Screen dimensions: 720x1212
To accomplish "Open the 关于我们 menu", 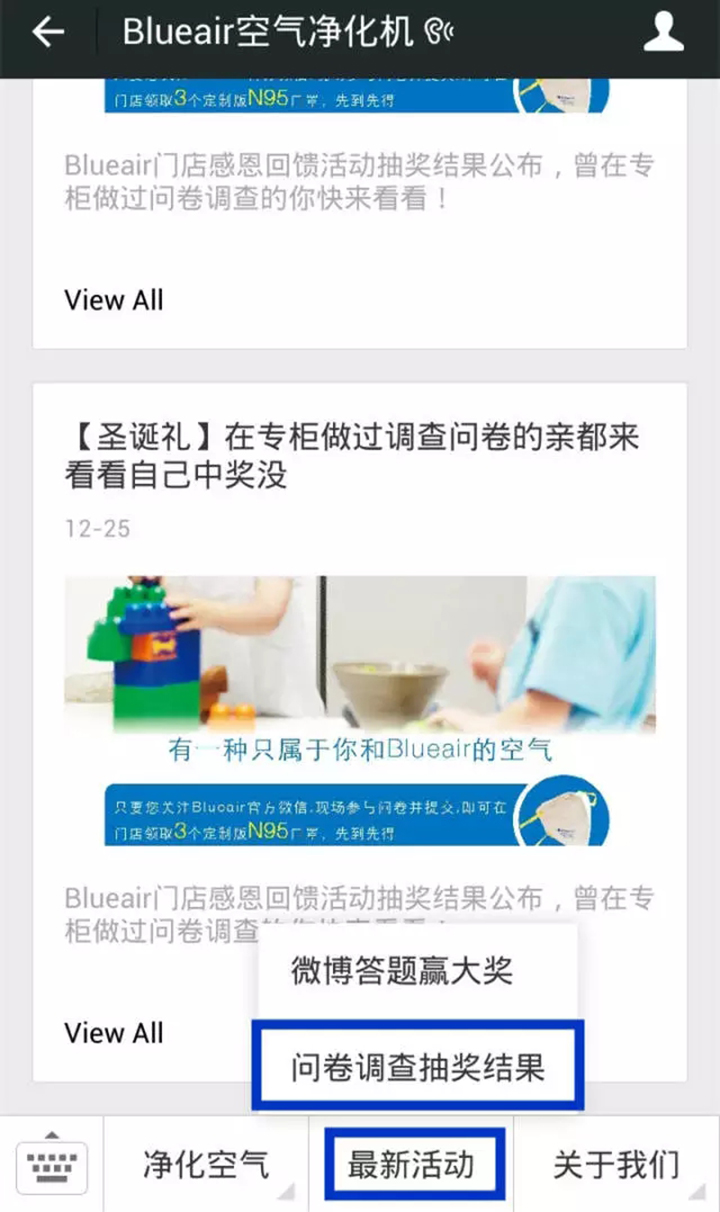I will click(616, 1164).
